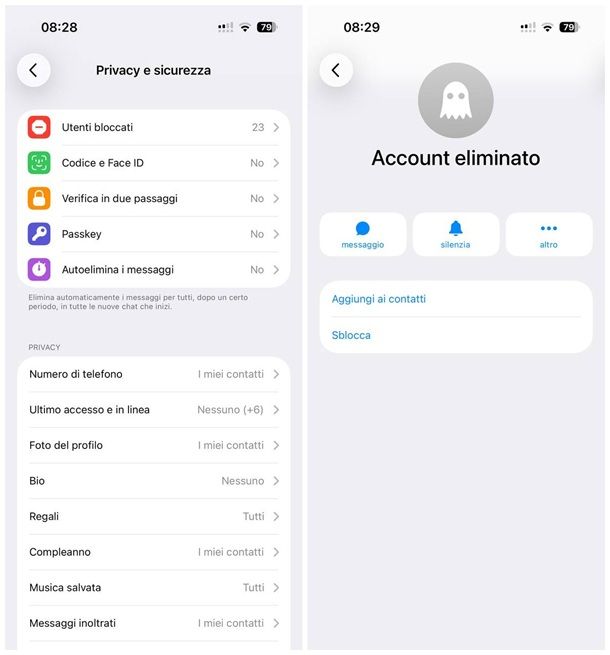The height and width of the screenshot is (655, 610).
Task: Open Compleanno privacy setting
Action: coord(154,552)
